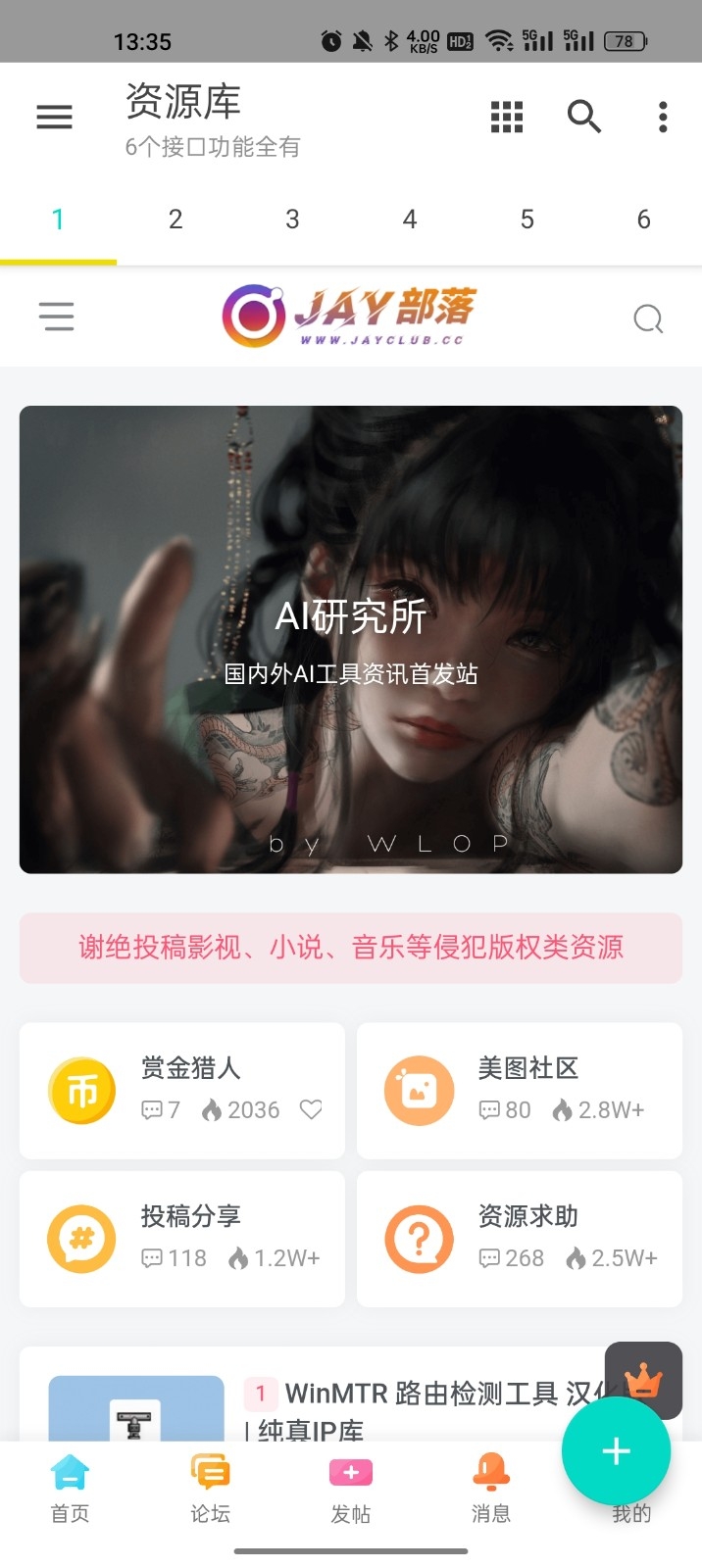Switch to tab 2
Screen dimensions: 702x1568
[x=175, y=220]
